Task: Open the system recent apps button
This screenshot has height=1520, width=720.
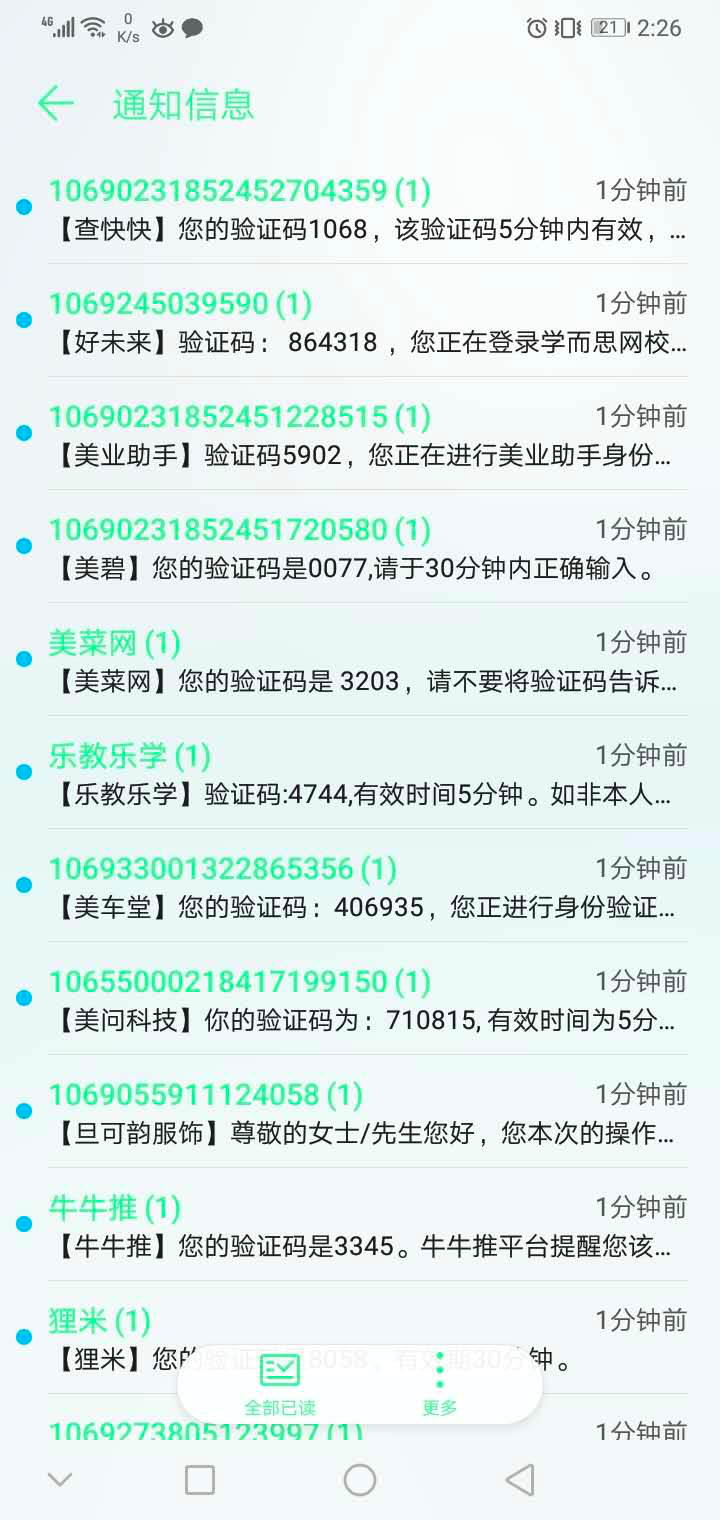Action: pos(200,1480)
